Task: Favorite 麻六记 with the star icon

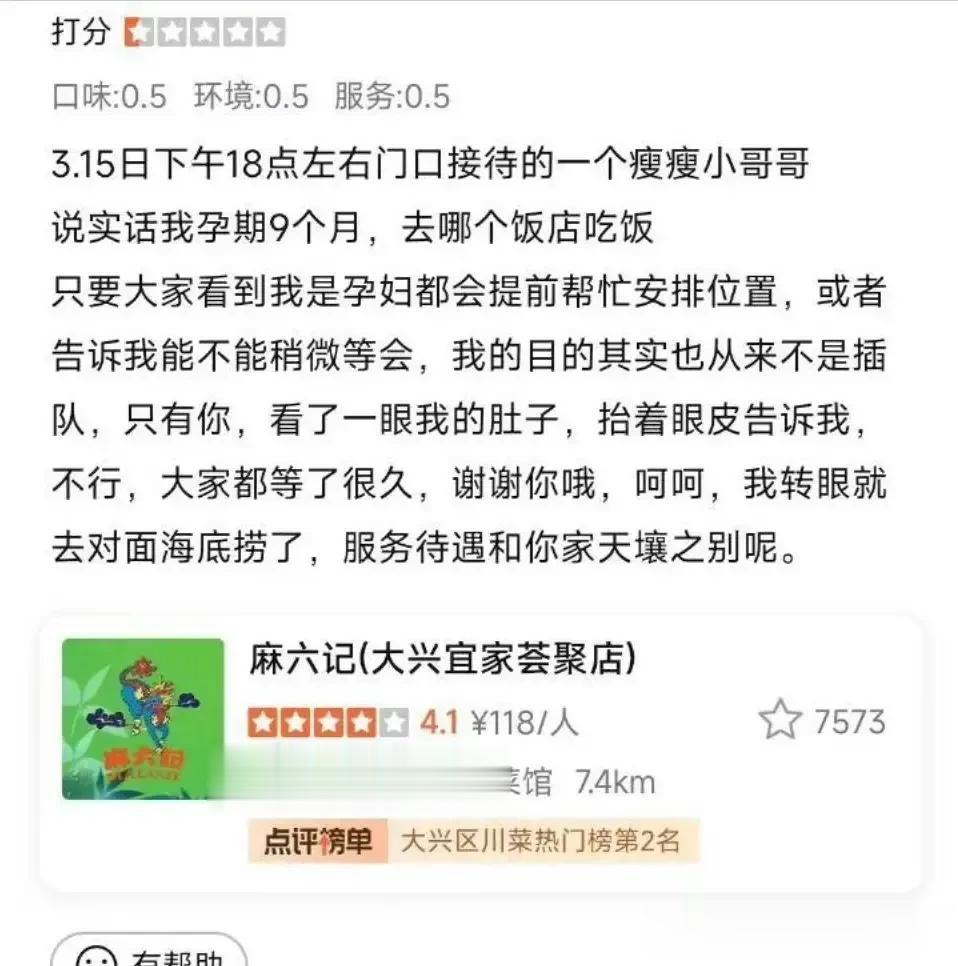Action: point(780,720)
